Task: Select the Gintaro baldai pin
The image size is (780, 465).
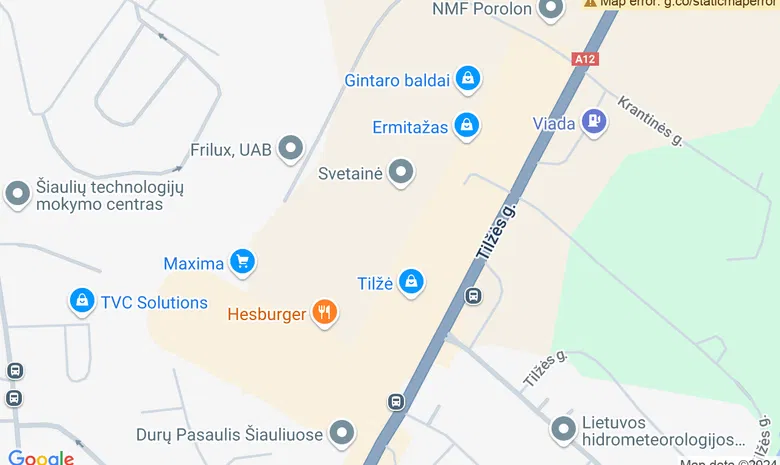Action: point(467,77)
